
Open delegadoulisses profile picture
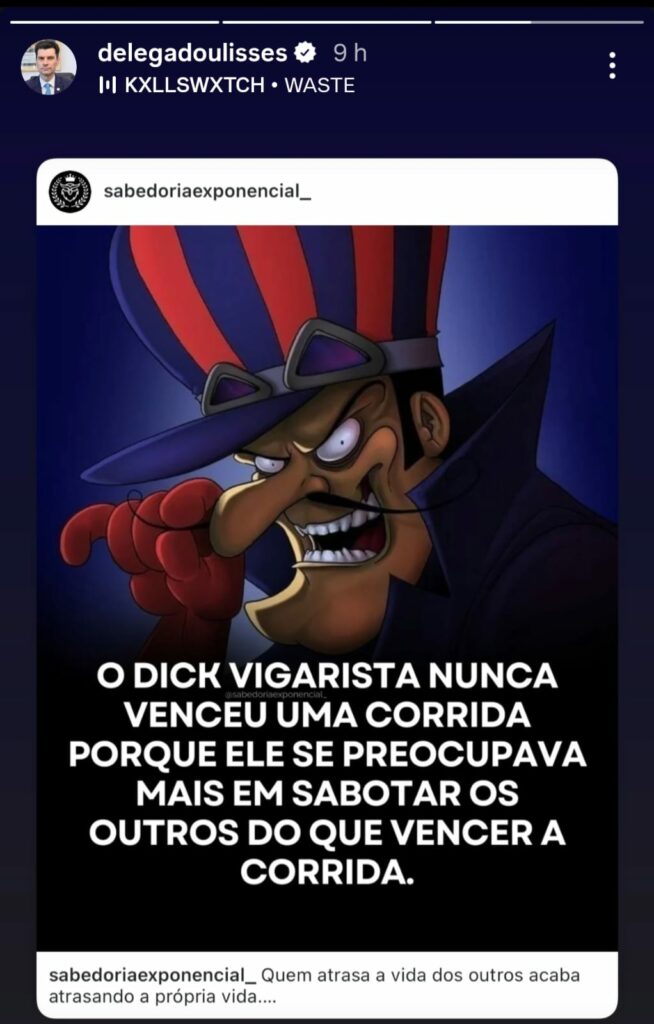point(48,67)
